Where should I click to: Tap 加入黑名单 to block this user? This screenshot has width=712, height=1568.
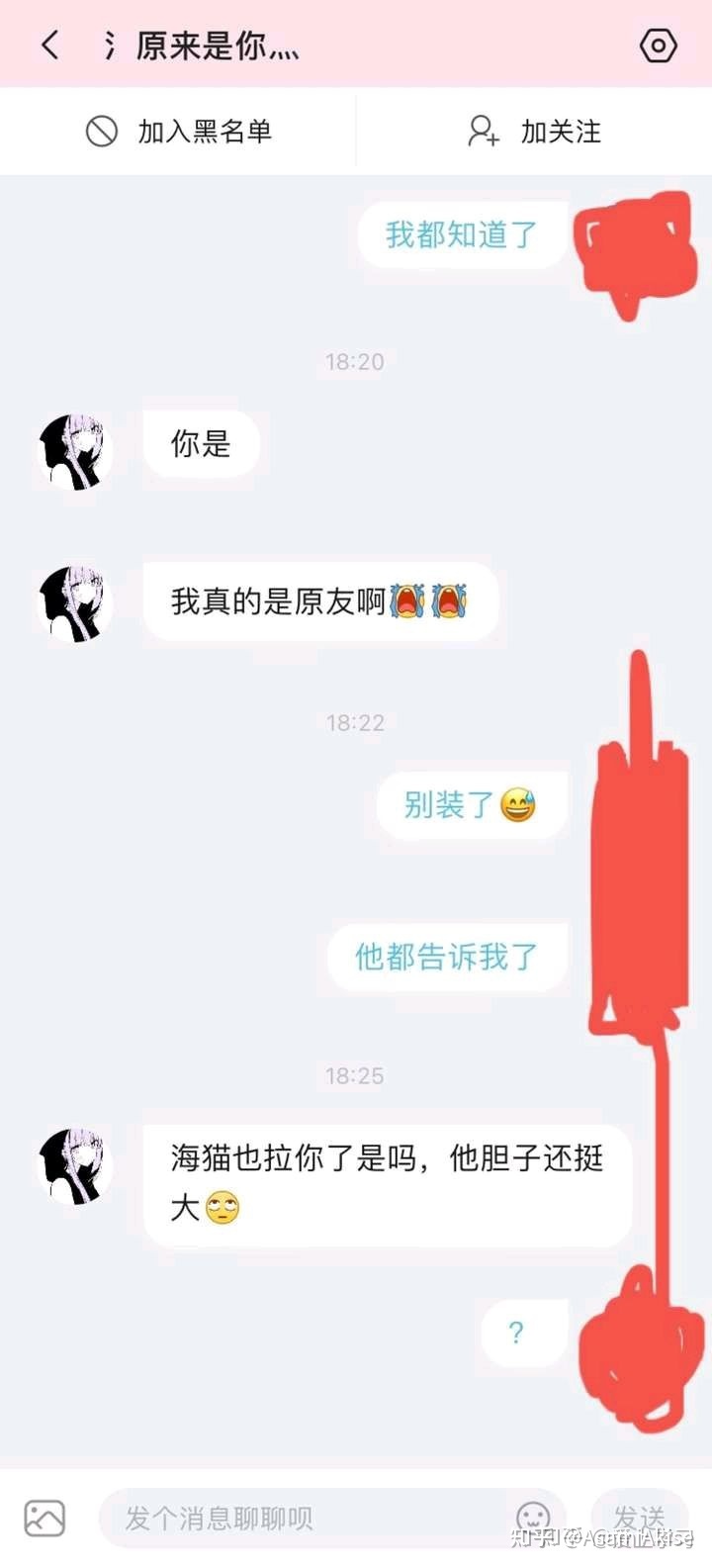click(179, 132)
